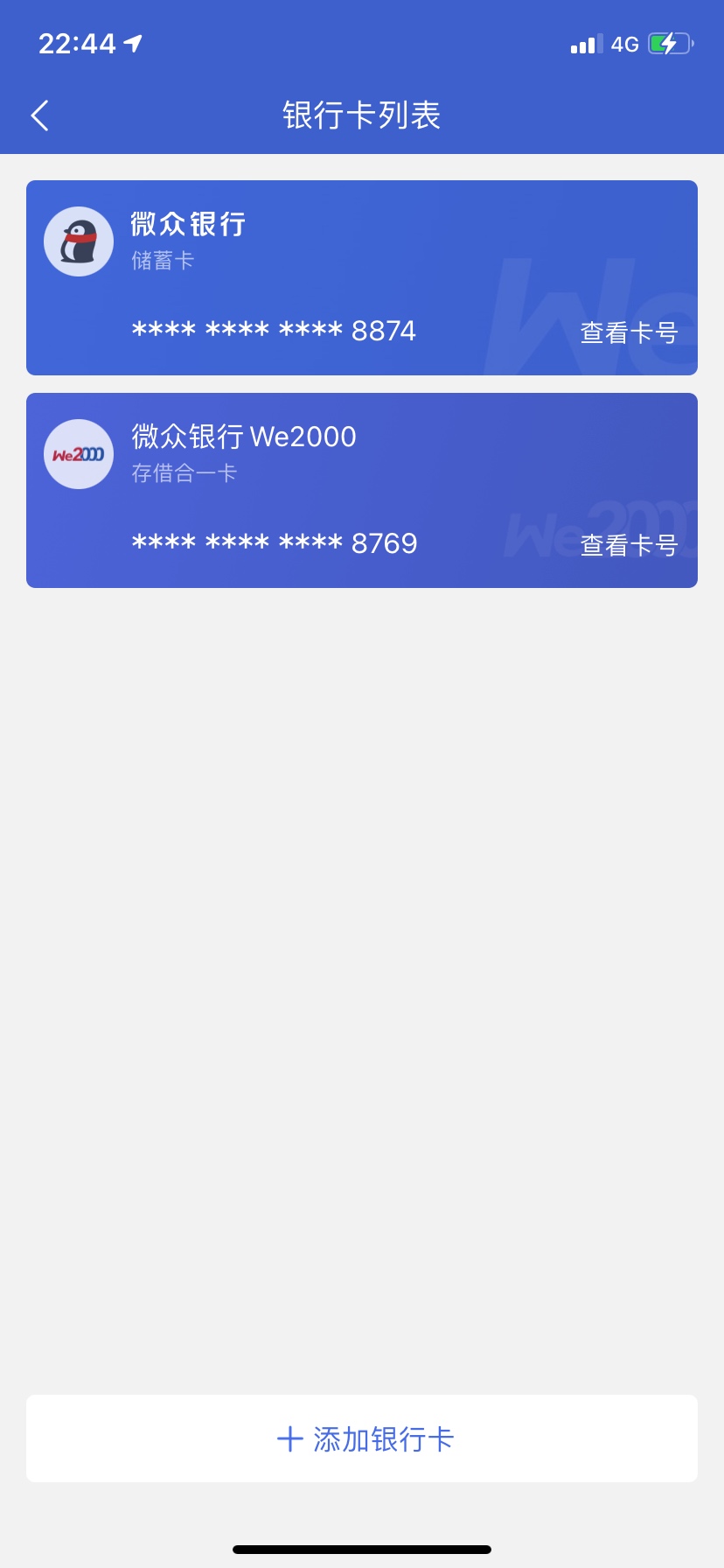Tap 查看卡号 on the card ending 8874

pos(630,332)
